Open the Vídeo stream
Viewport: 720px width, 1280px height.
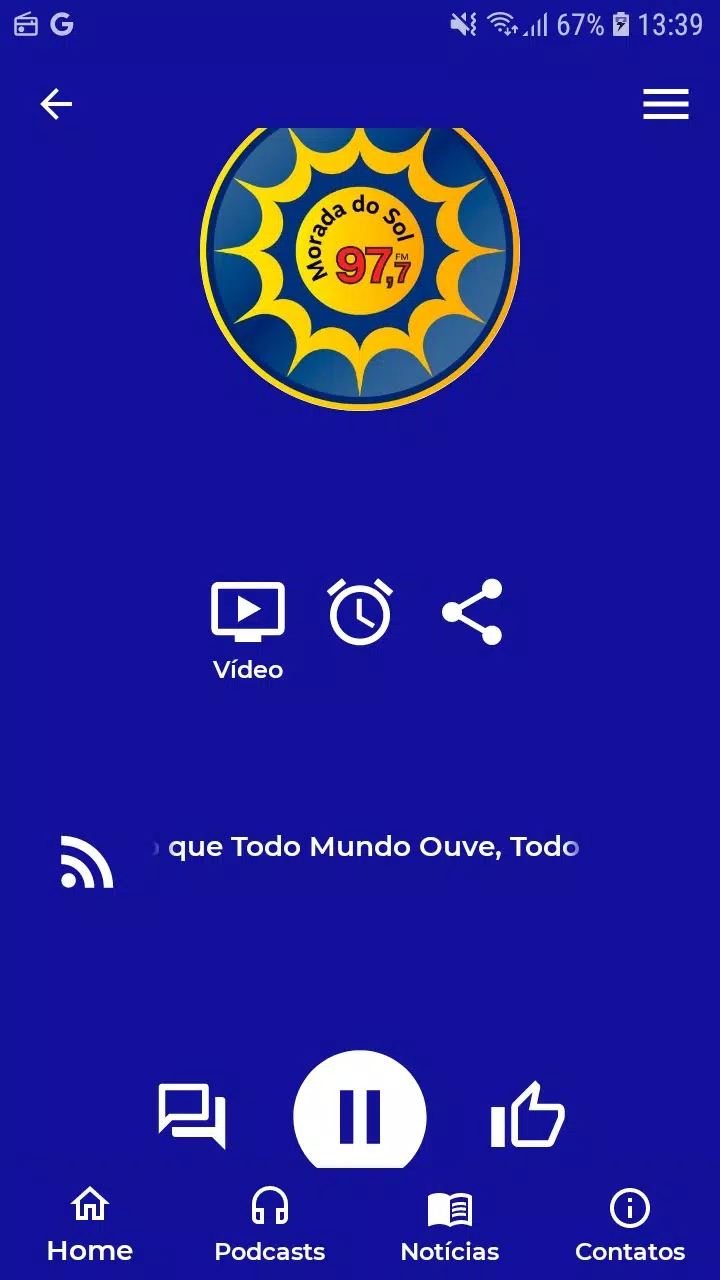[x=248, y=631]
